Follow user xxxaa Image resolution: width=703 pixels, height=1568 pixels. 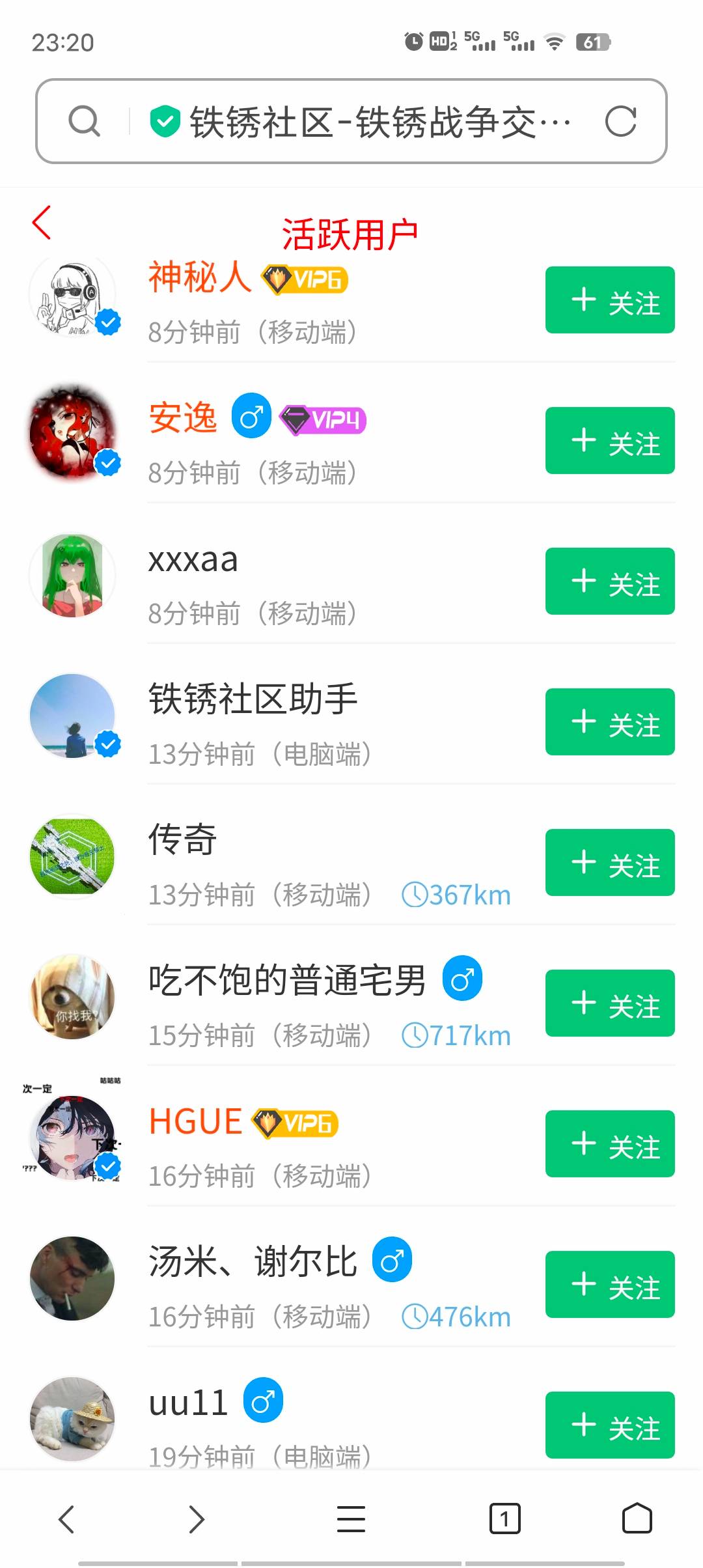click(x=609, y=581)
